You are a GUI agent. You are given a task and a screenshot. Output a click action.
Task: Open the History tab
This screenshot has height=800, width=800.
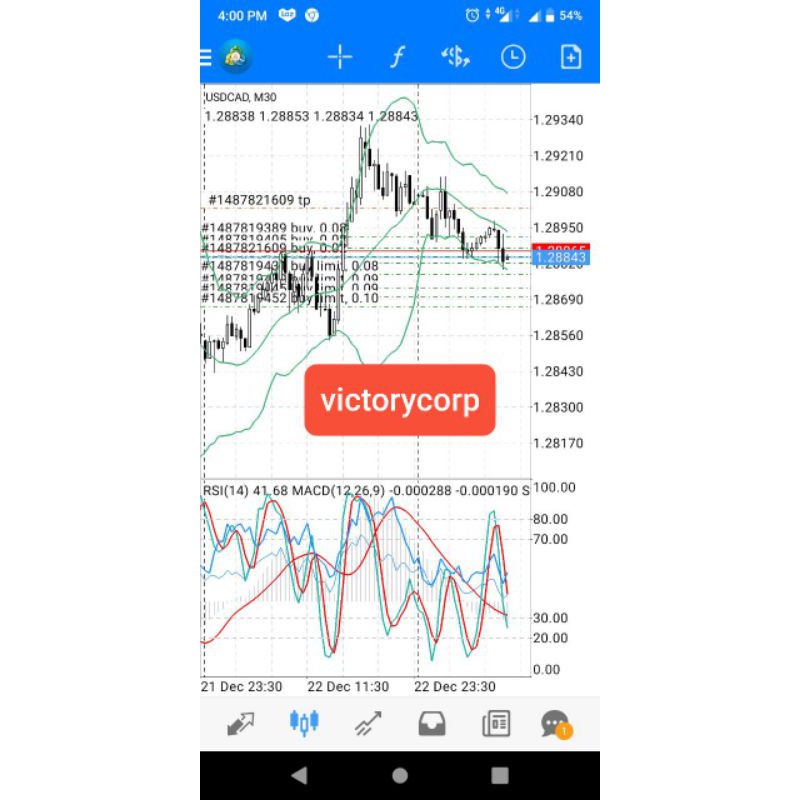click(432, 723)
